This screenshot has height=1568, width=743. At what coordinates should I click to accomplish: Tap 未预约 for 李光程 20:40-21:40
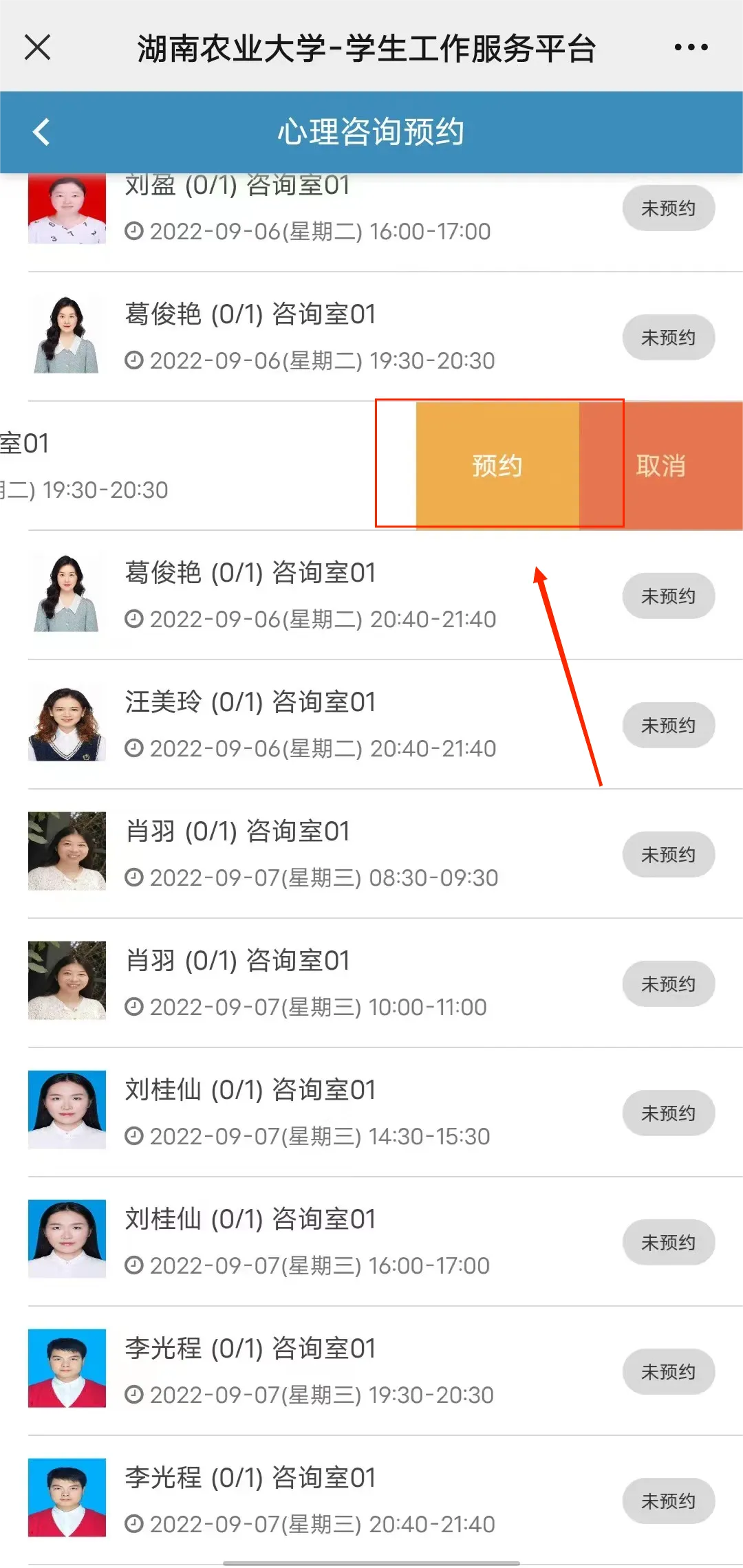coord(668,1501)
